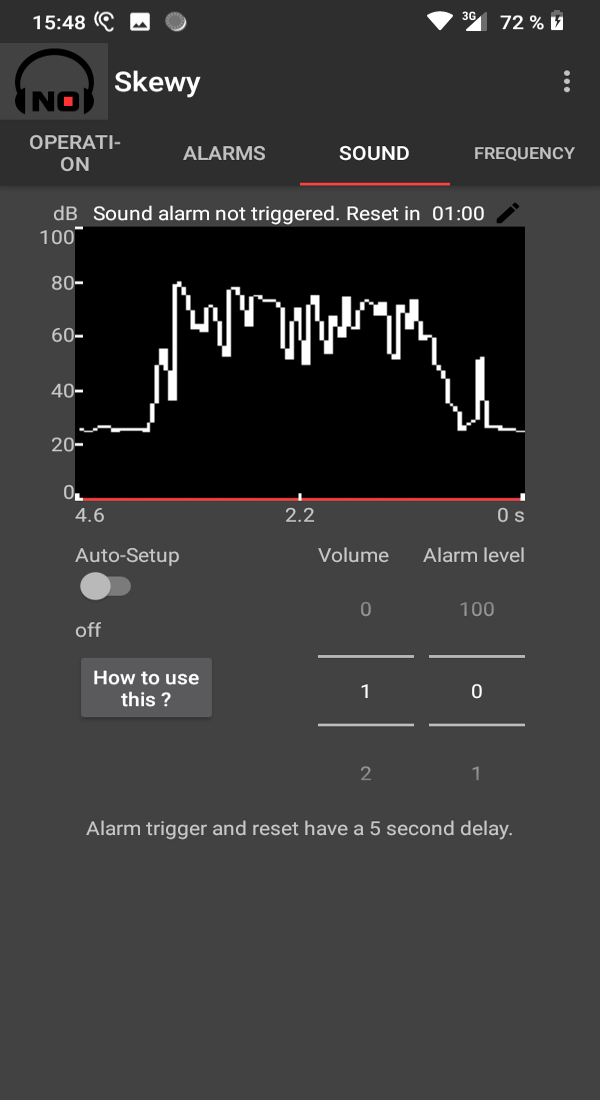Enable the Auto-Setup switch
600x1100 pixels.
[105, 586]
